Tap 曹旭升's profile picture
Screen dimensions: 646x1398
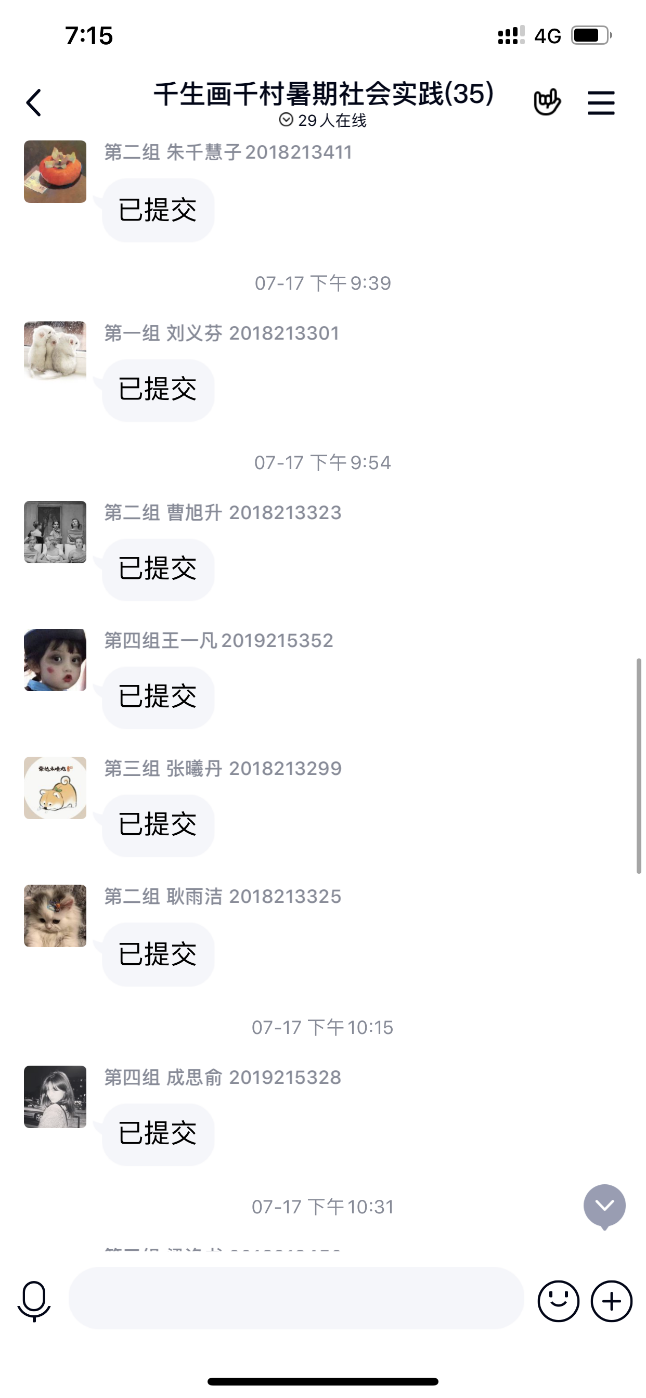[55, 531]
